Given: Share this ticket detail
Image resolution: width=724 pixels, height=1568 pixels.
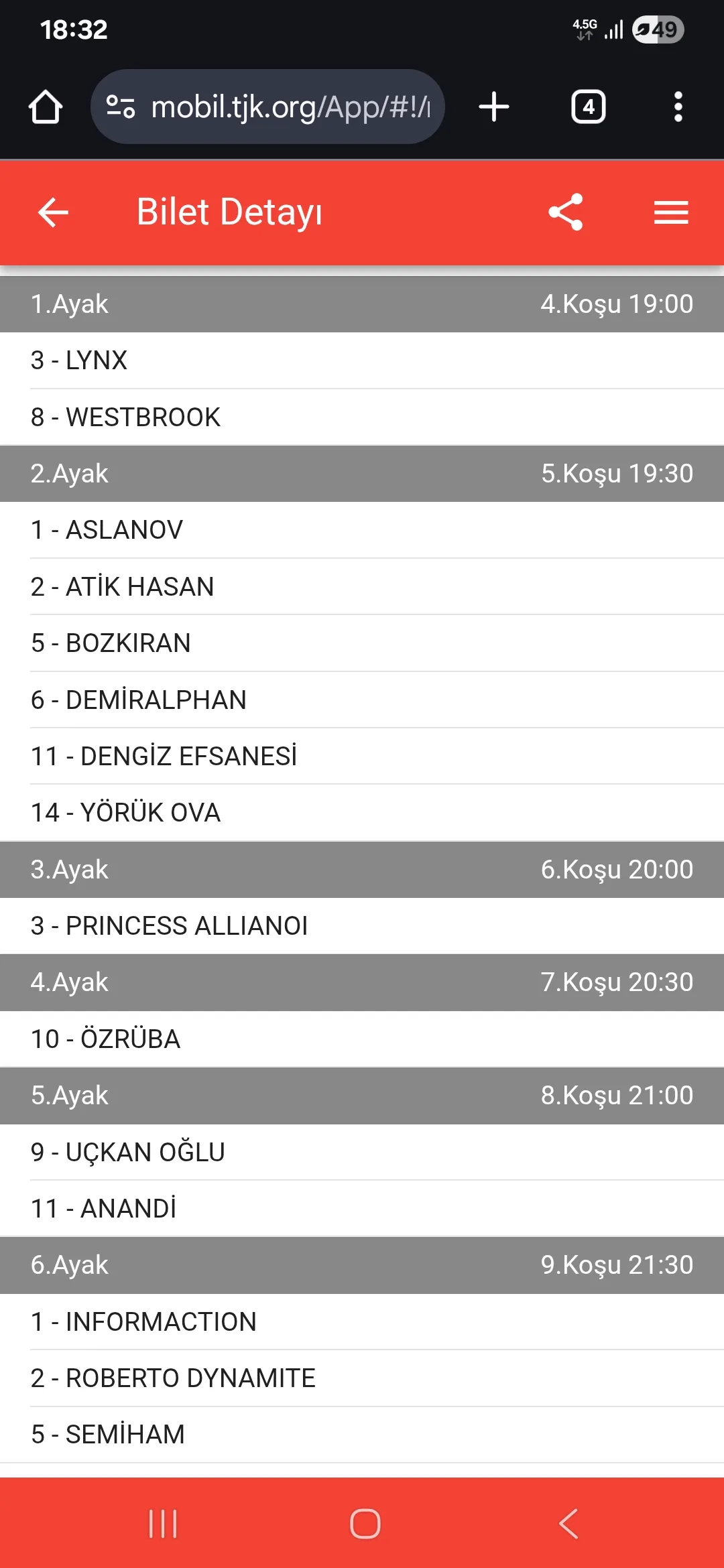Looking at the screenshot, I should click(566, 212).
